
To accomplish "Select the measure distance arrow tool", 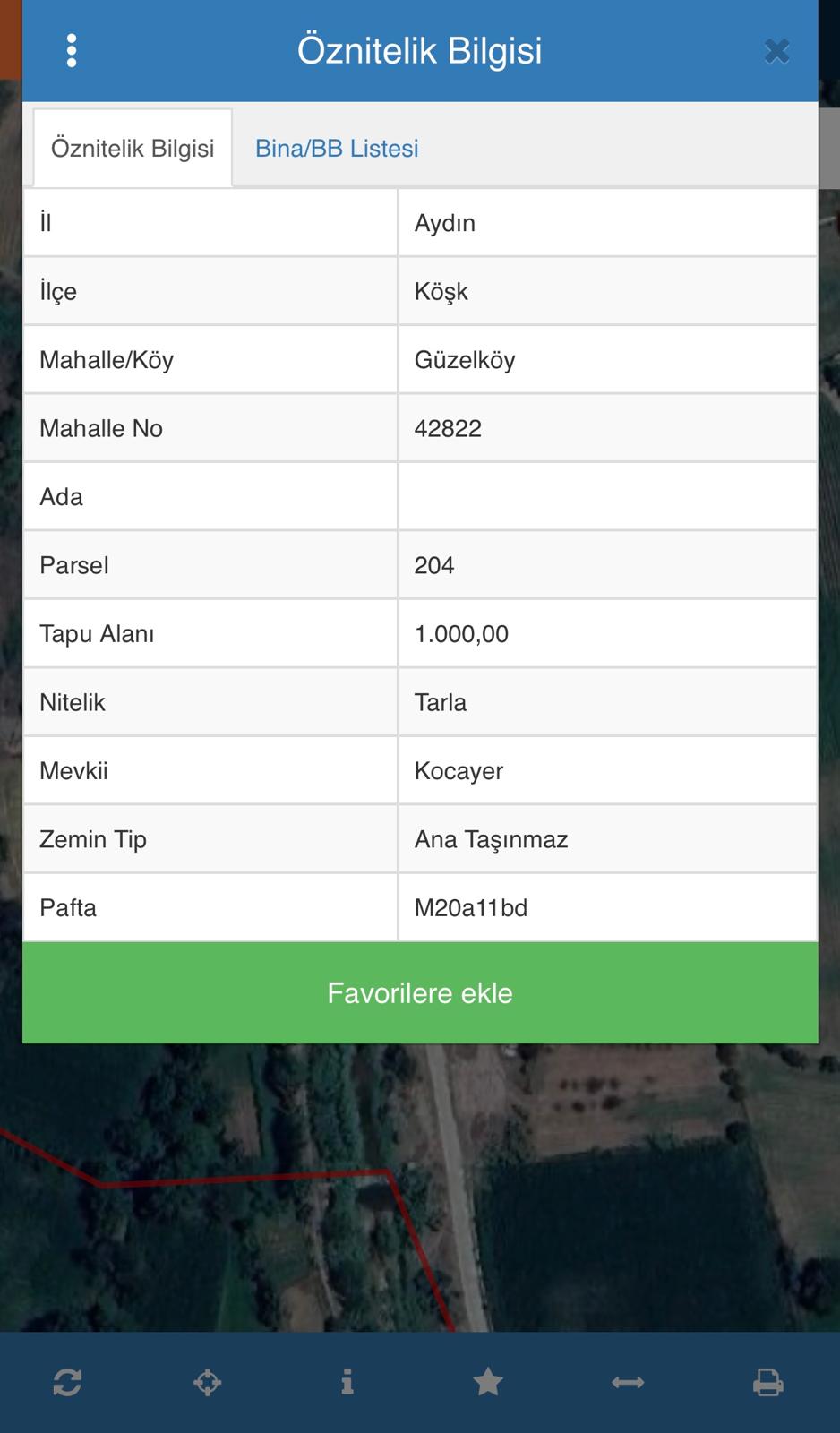I will pyautogui.click(x=628, y=1383).
